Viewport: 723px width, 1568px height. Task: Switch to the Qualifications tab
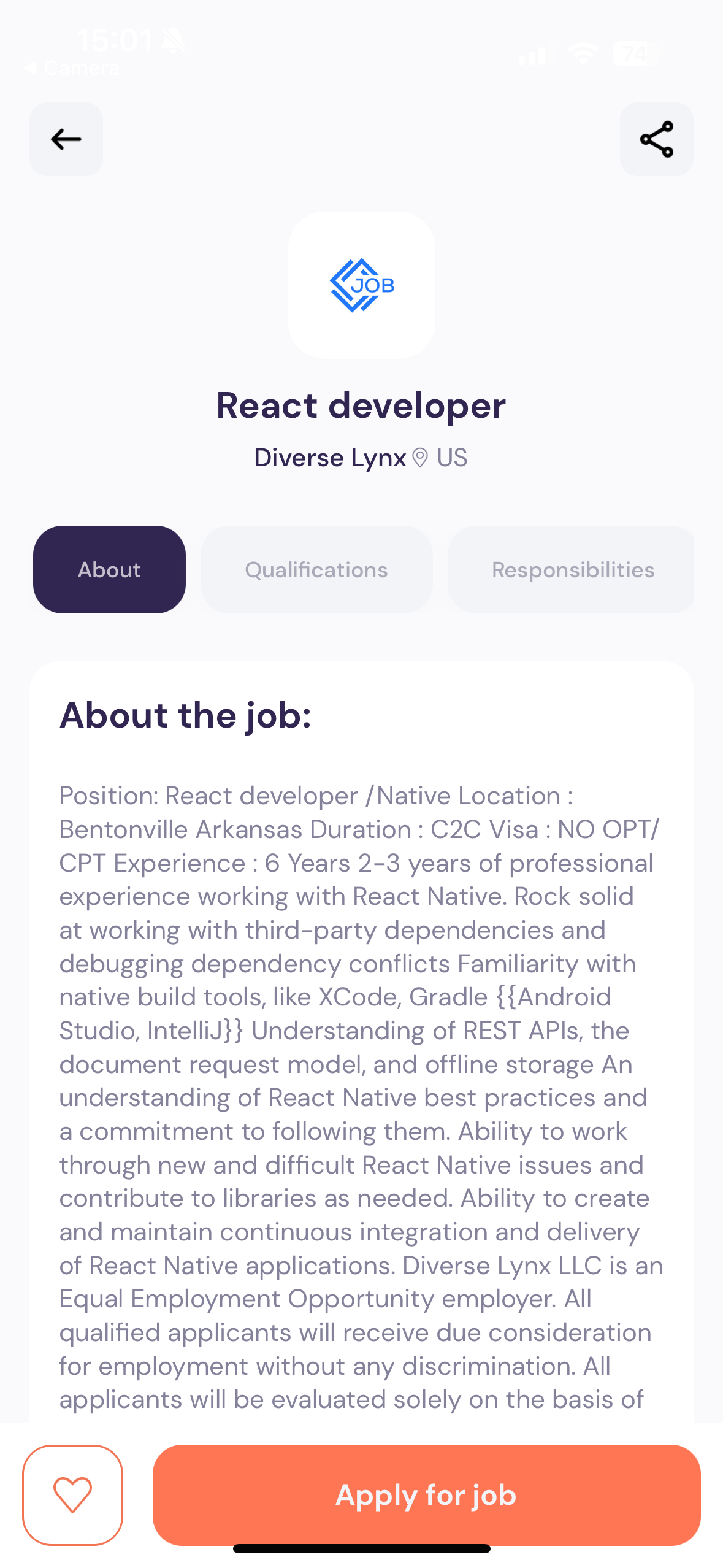point(316,569)
